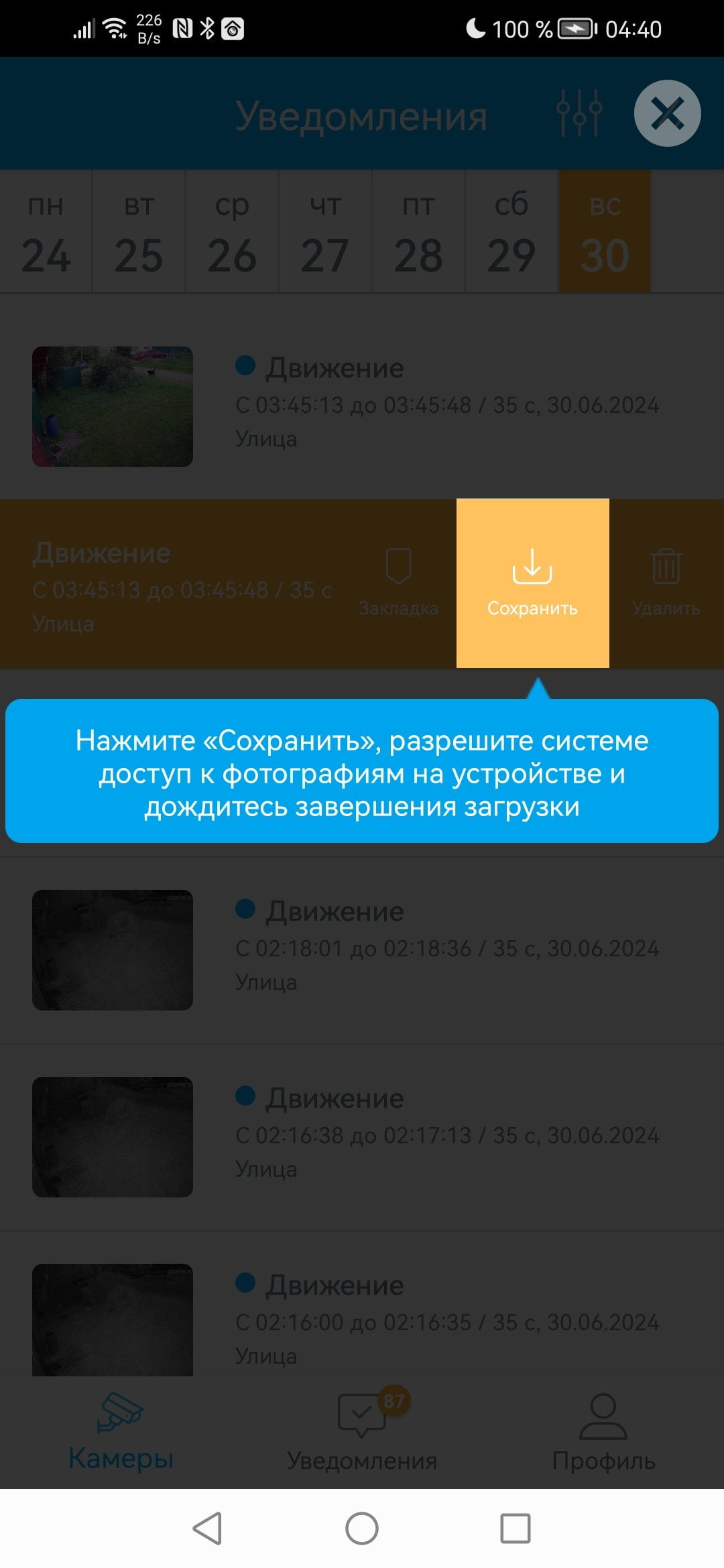Select Saturday the 29th
Screen dimensions: 724x1568
511,231
